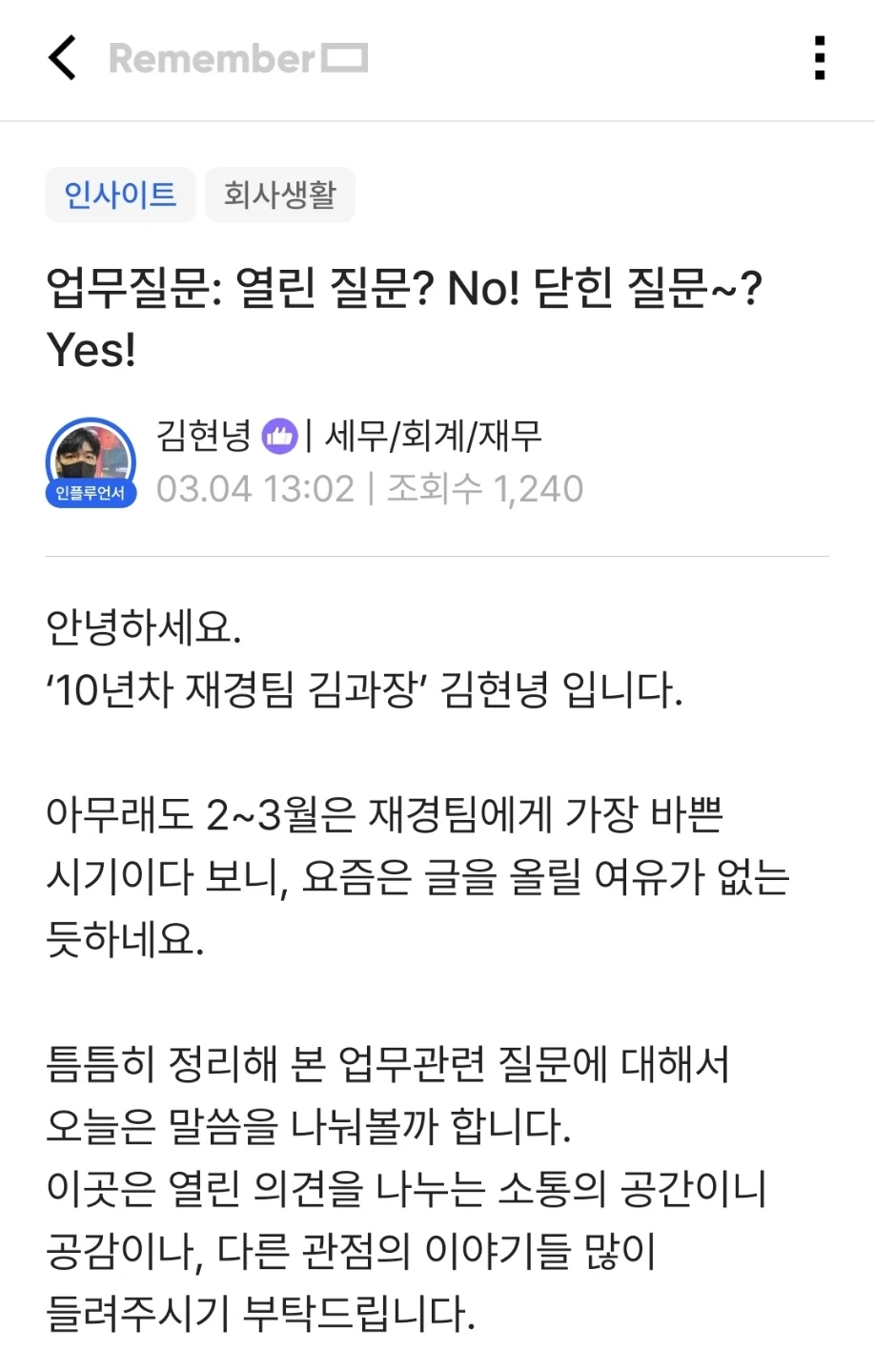The width and height of the screenshot is (875, 1372).
Task: Tap the back arrow to exit the post
Action: click(x=63, y=59)
